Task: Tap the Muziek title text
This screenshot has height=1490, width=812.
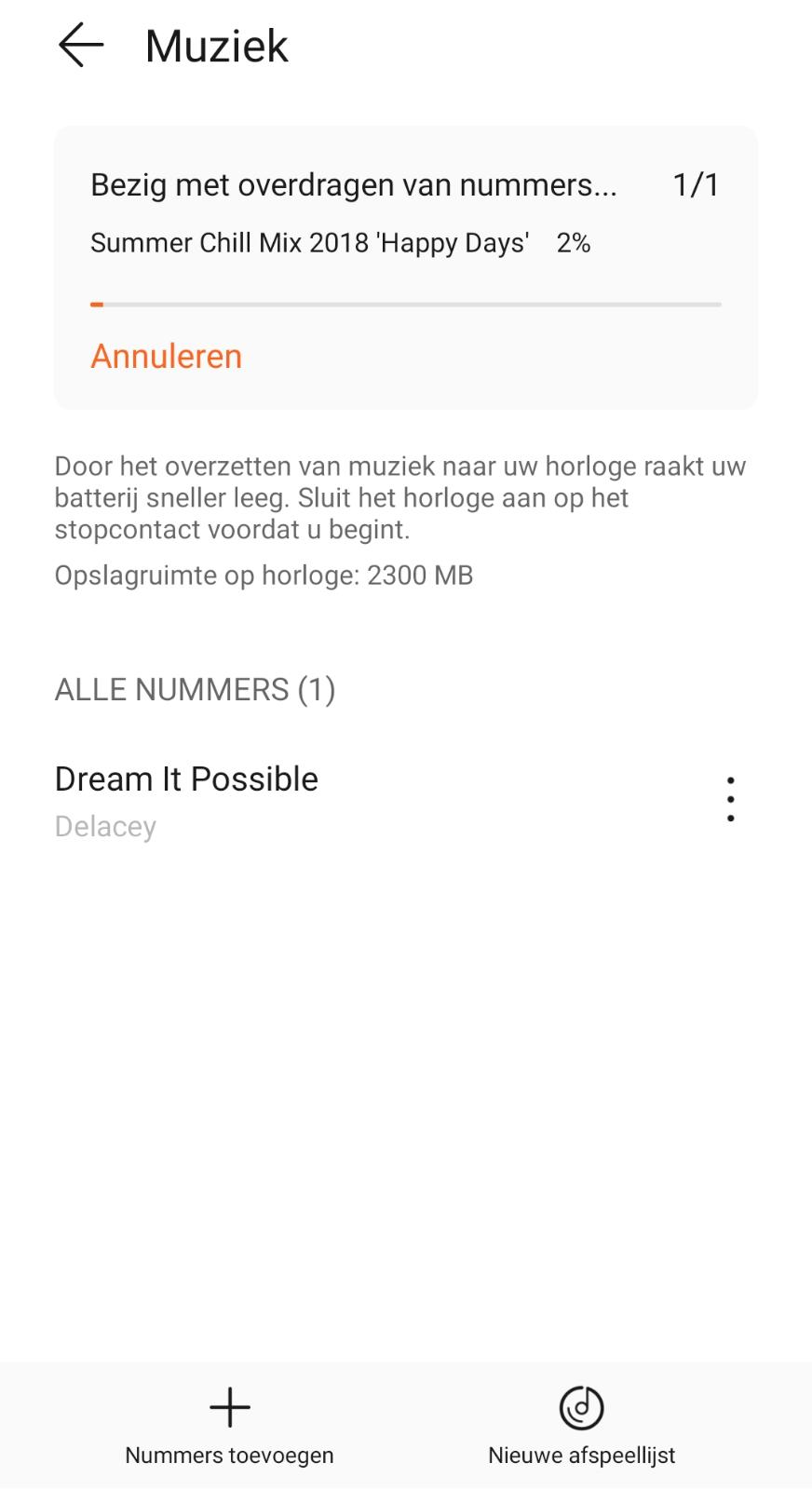Action: pyautogui.click(x=215, y=45)
